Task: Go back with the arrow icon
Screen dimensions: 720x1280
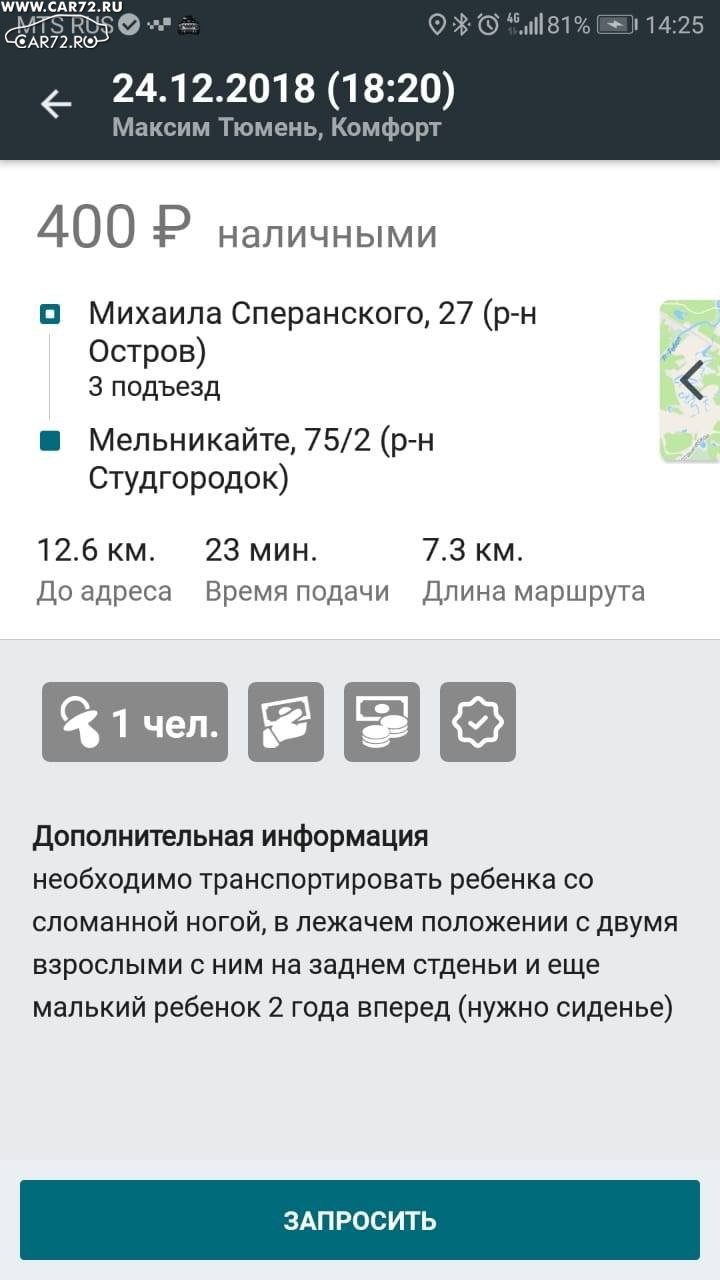Action: point(56,104)
